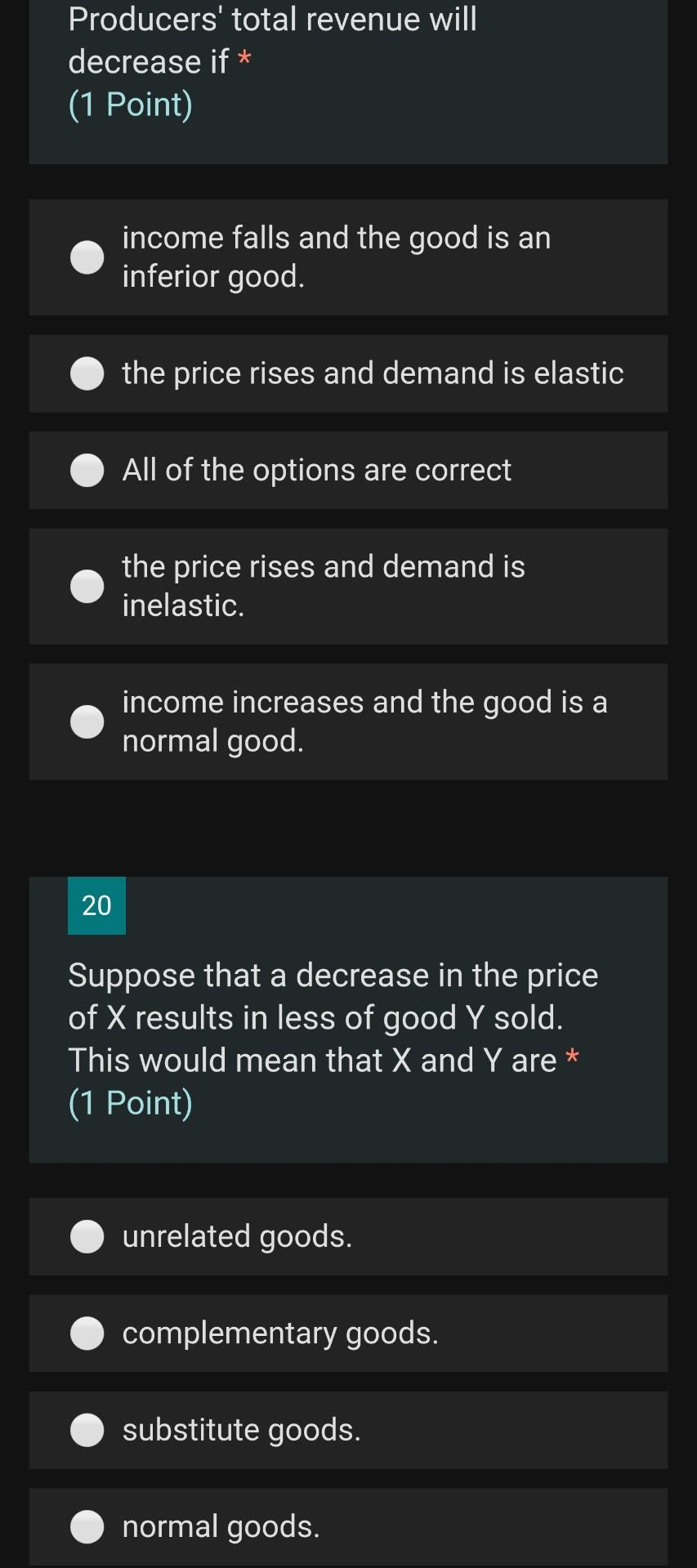
Task: Select "complementary goods" as your answer
Action: pyautogui.click(x=87, y=1333)
